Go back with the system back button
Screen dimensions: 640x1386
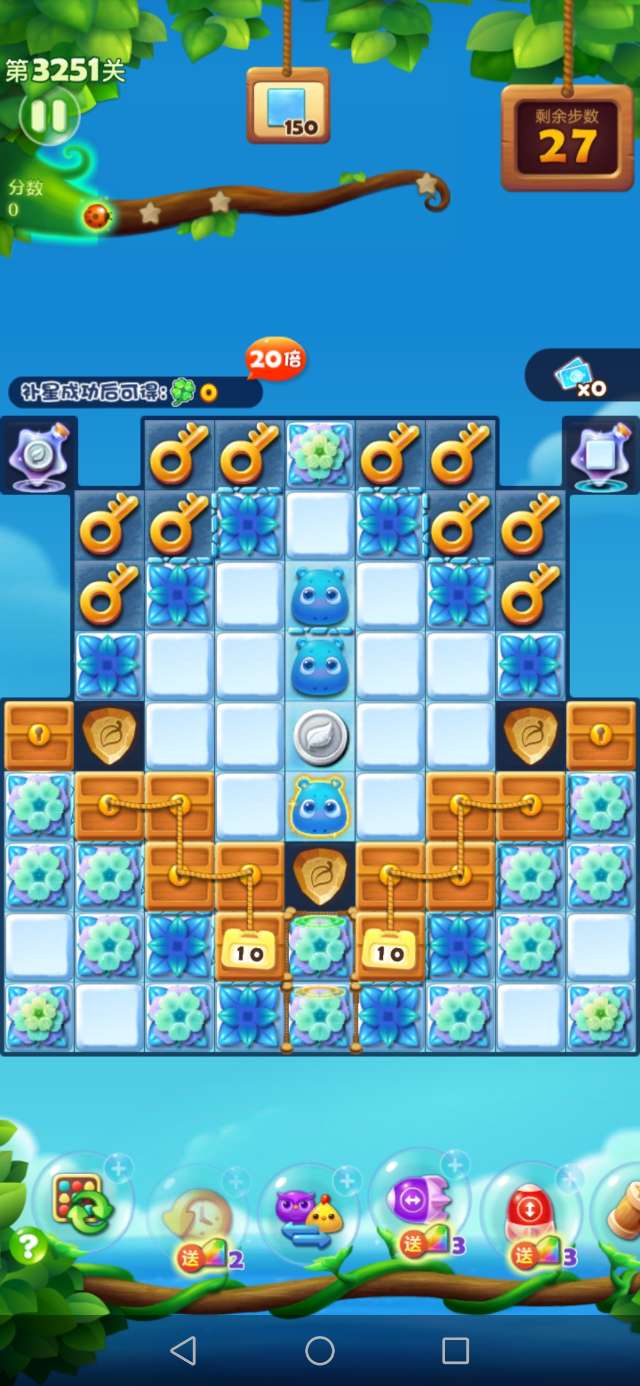(183, 1351)
